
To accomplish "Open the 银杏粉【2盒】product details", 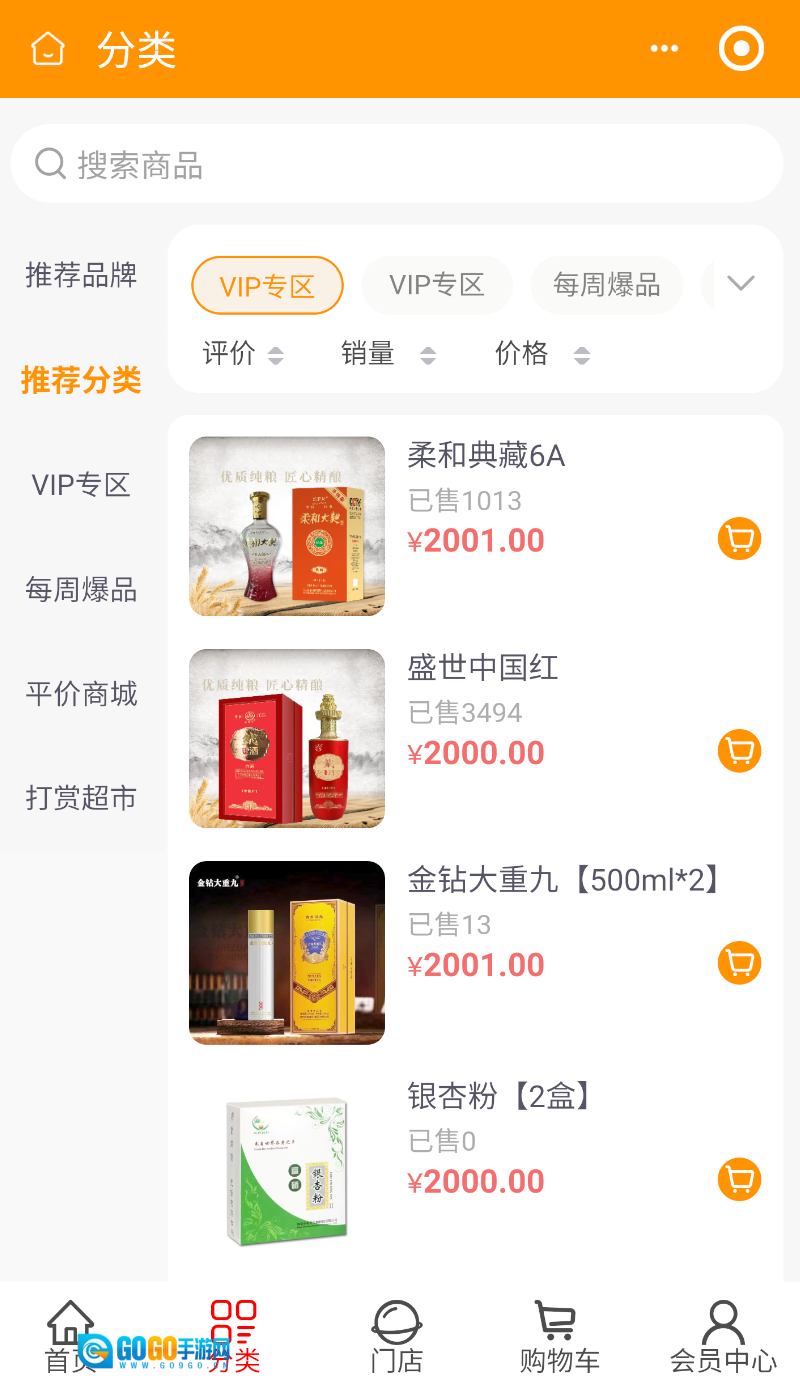I will 500,1097.
